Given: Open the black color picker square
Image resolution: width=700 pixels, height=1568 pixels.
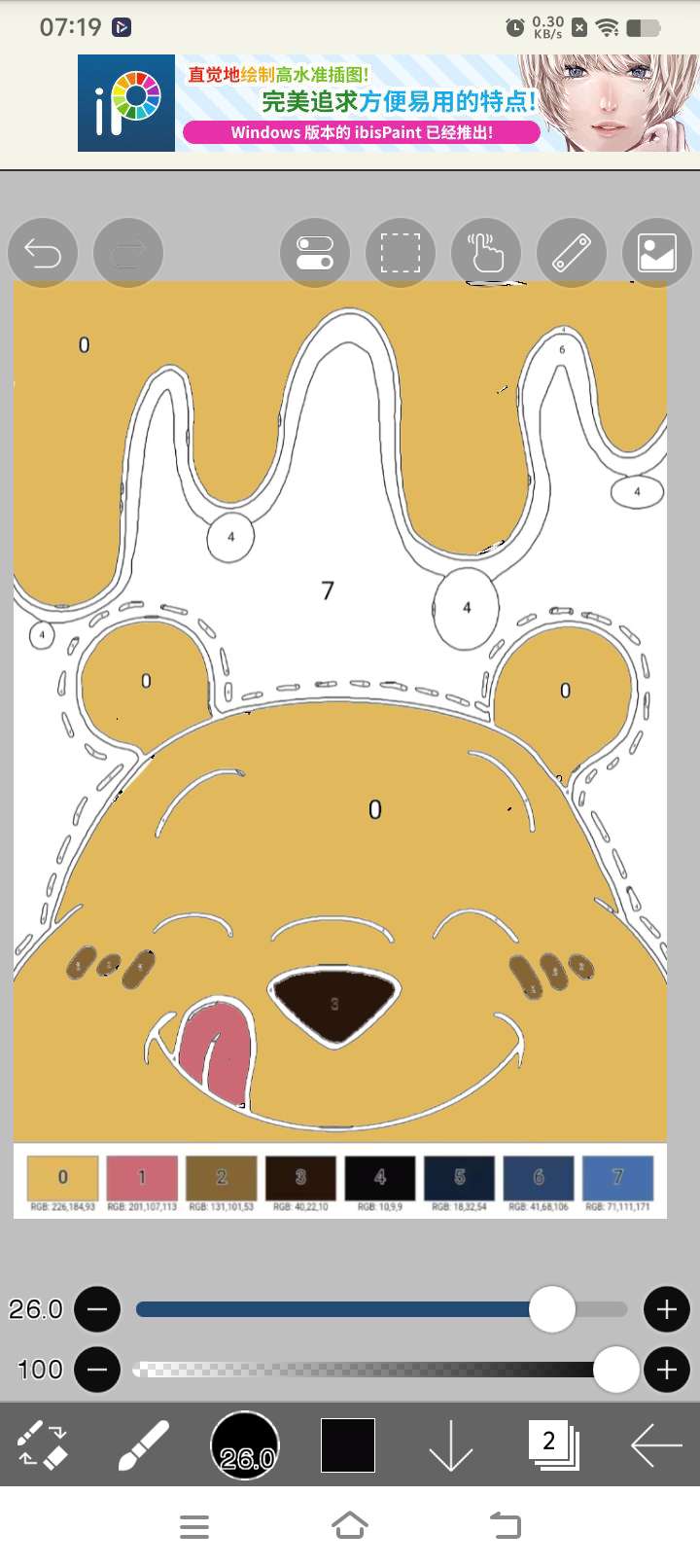Looking at the screenshot, I should point(348,1444).
